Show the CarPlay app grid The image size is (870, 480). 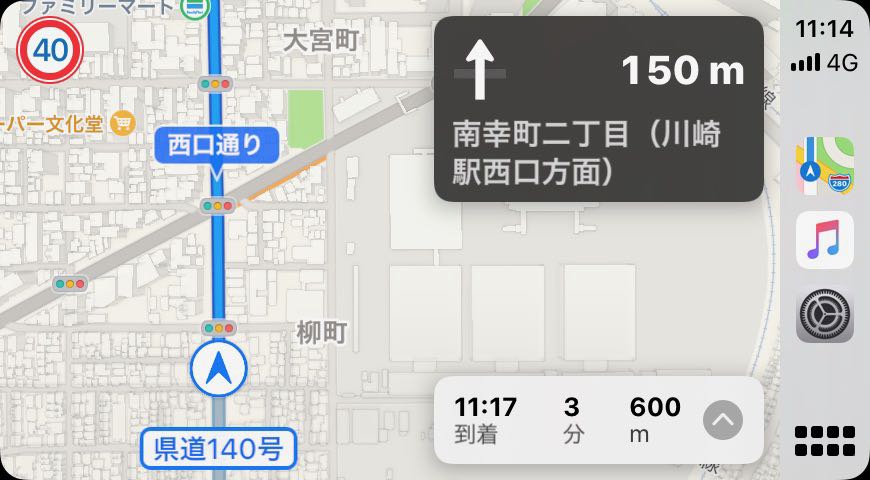pyautogui.click(x=824, y=441)
